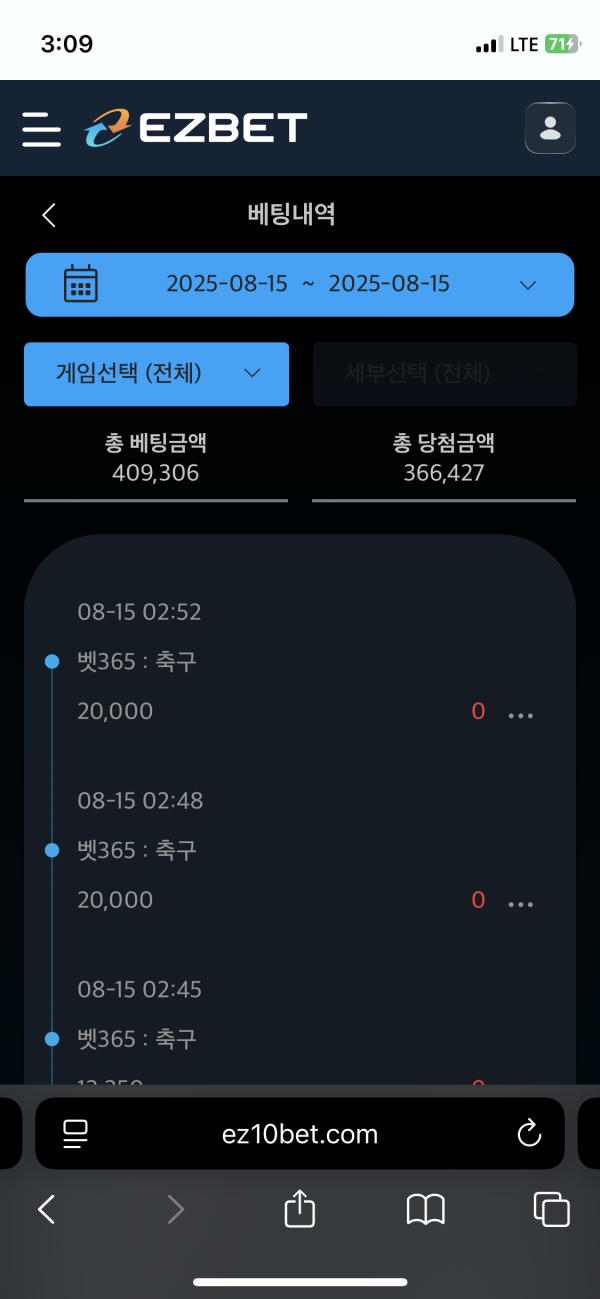
Task: Open the date range picker
Action: coord(300,285)
